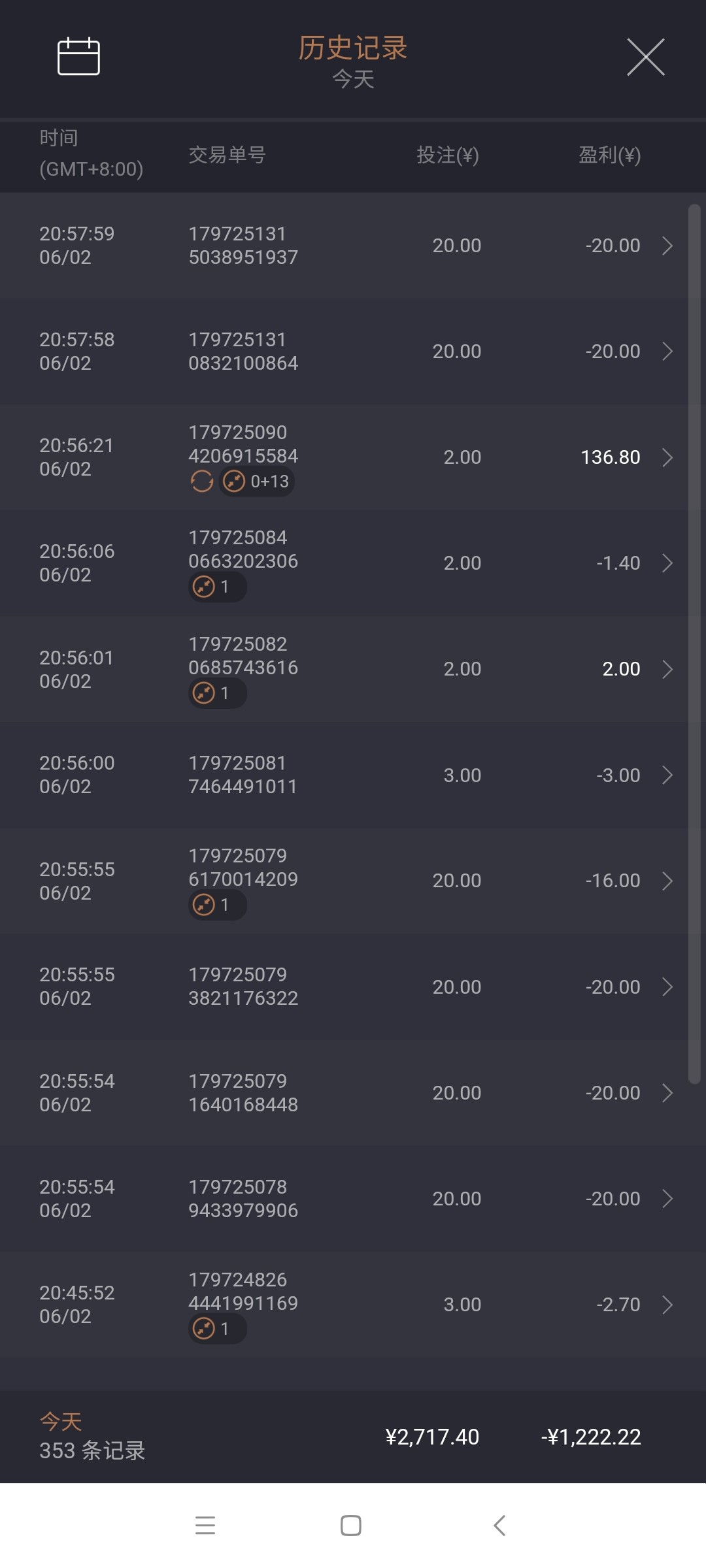Image resolution: width=706 pixels, height=1568 pixels.
Task: Show recent apps from the navigation bar
Action: pyautogui.click(x=205, y=1526)
